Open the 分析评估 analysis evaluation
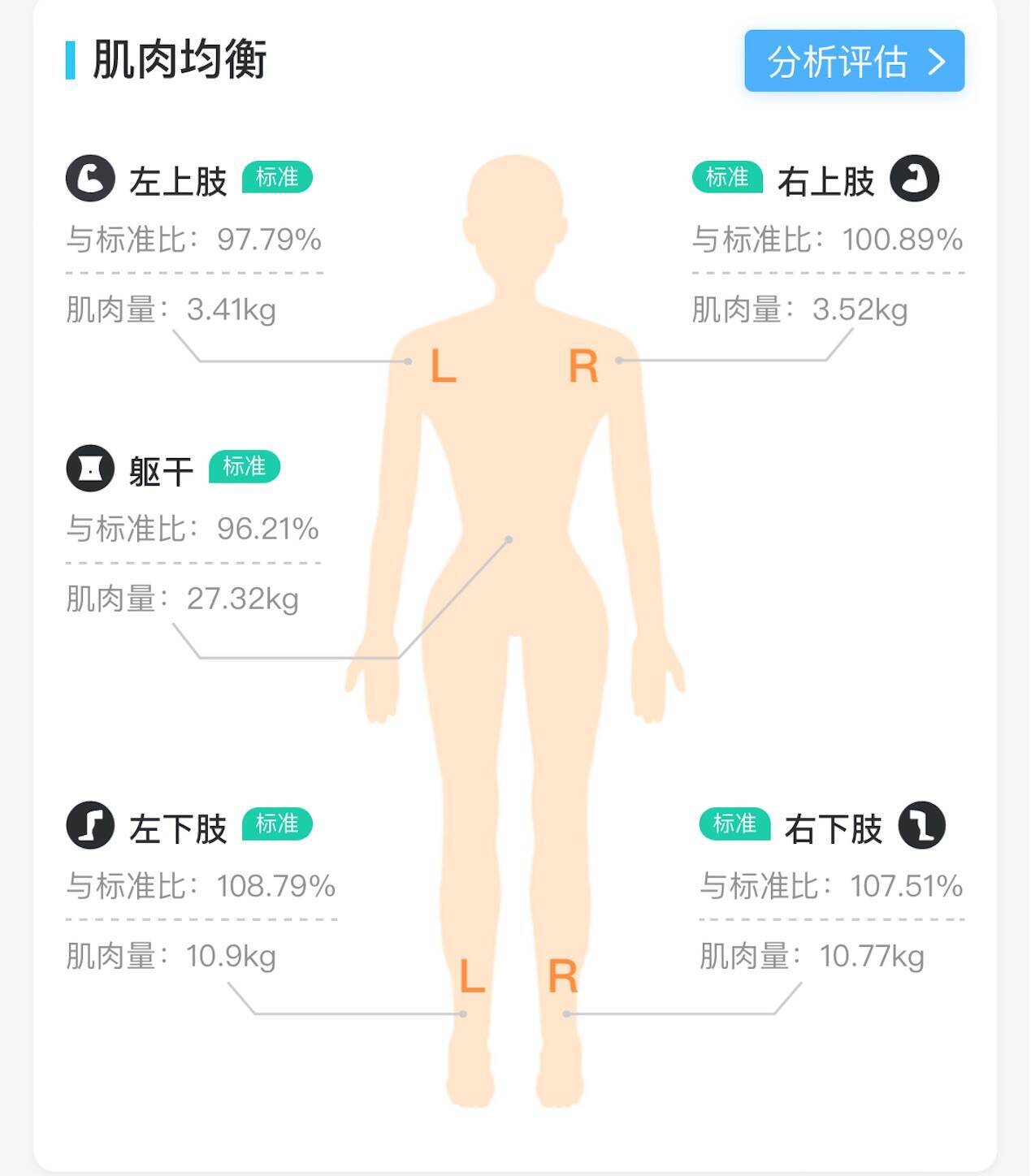The width and height of the screenshot is (1031, 1176). point(854,62)
